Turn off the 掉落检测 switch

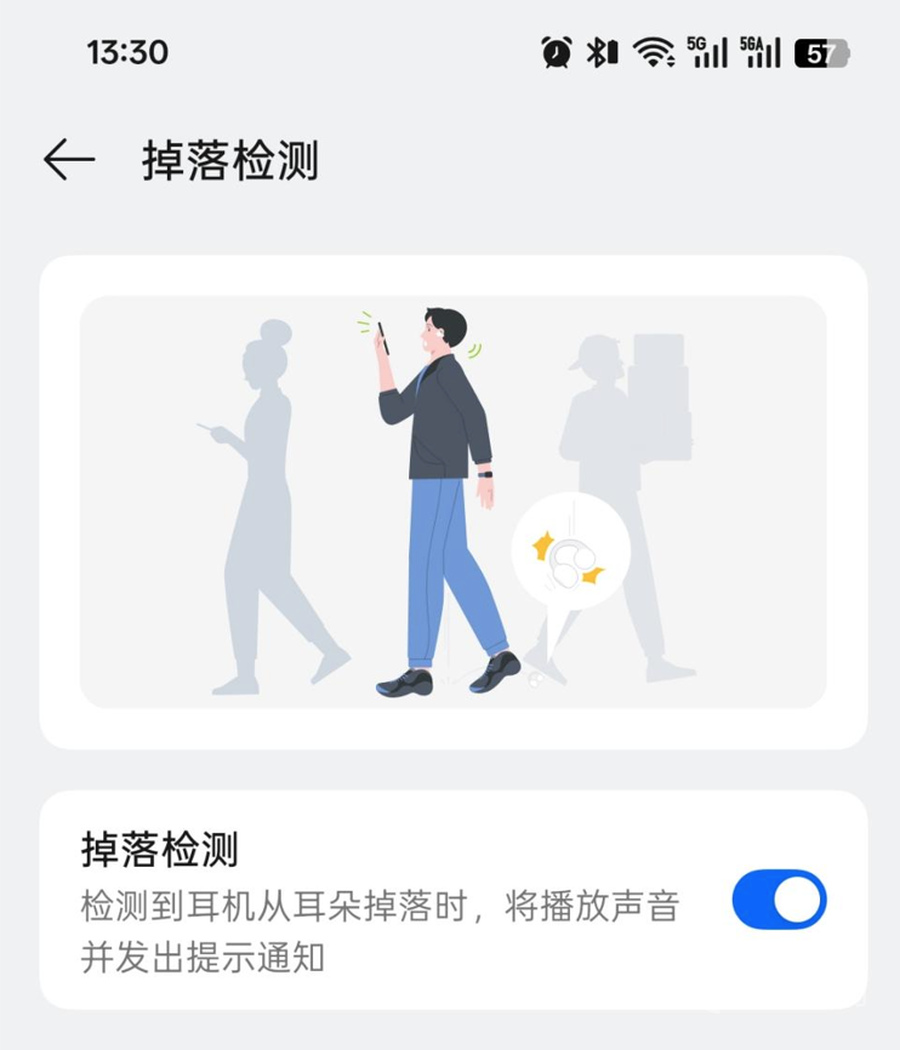779,900
